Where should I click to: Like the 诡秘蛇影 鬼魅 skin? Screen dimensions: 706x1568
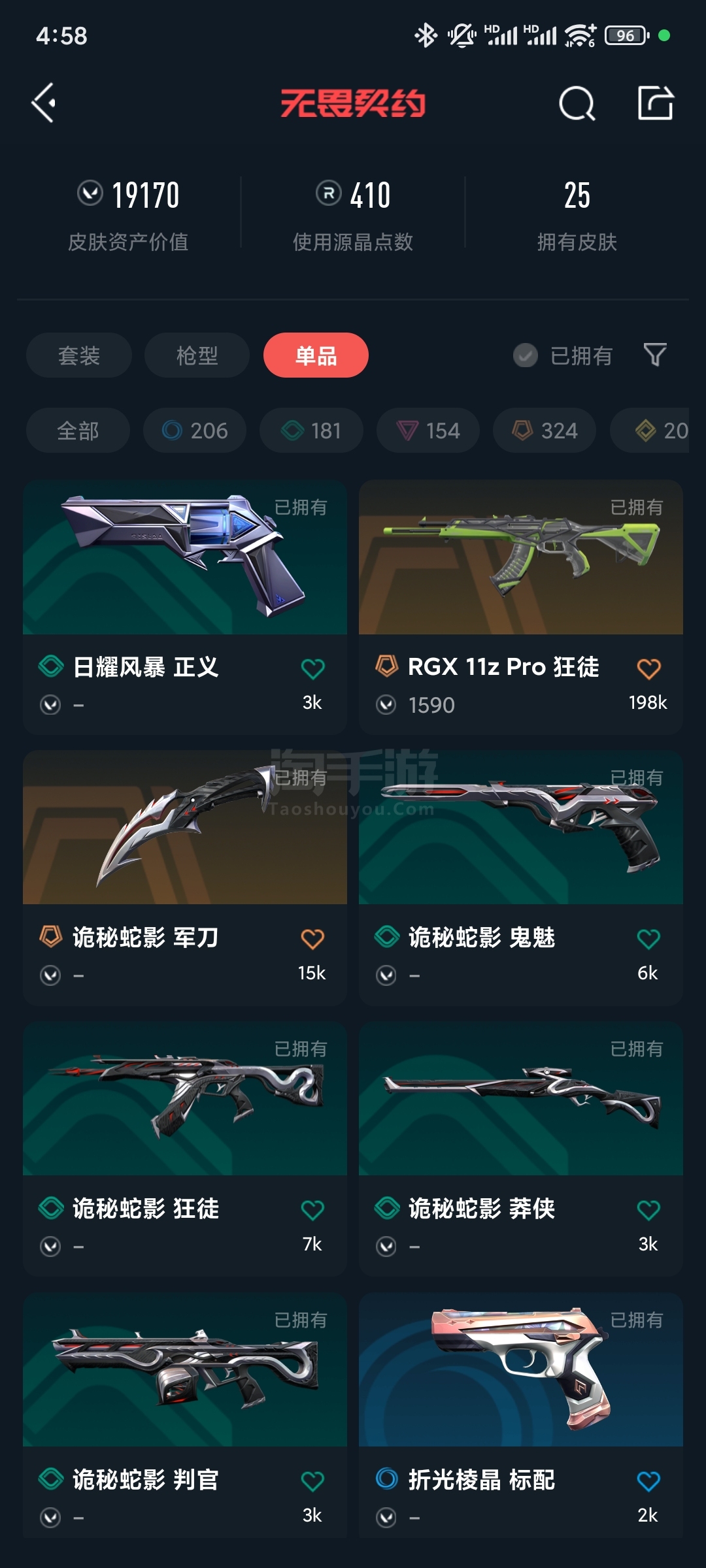[648, 939]
